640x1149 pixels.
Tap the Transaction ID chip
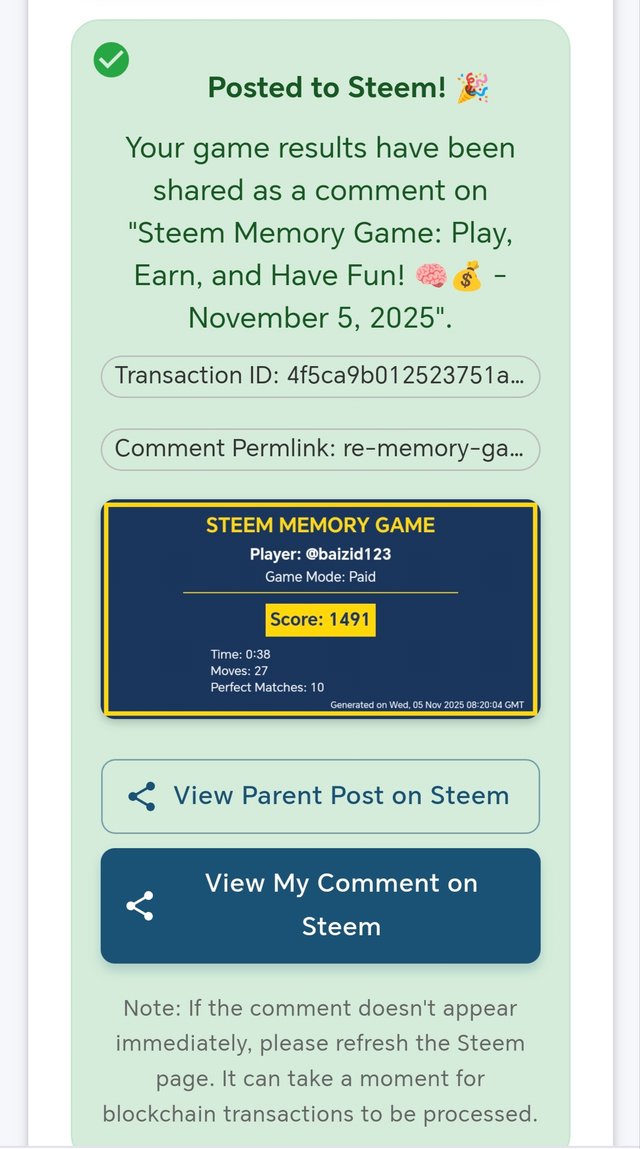pos(320,377)
